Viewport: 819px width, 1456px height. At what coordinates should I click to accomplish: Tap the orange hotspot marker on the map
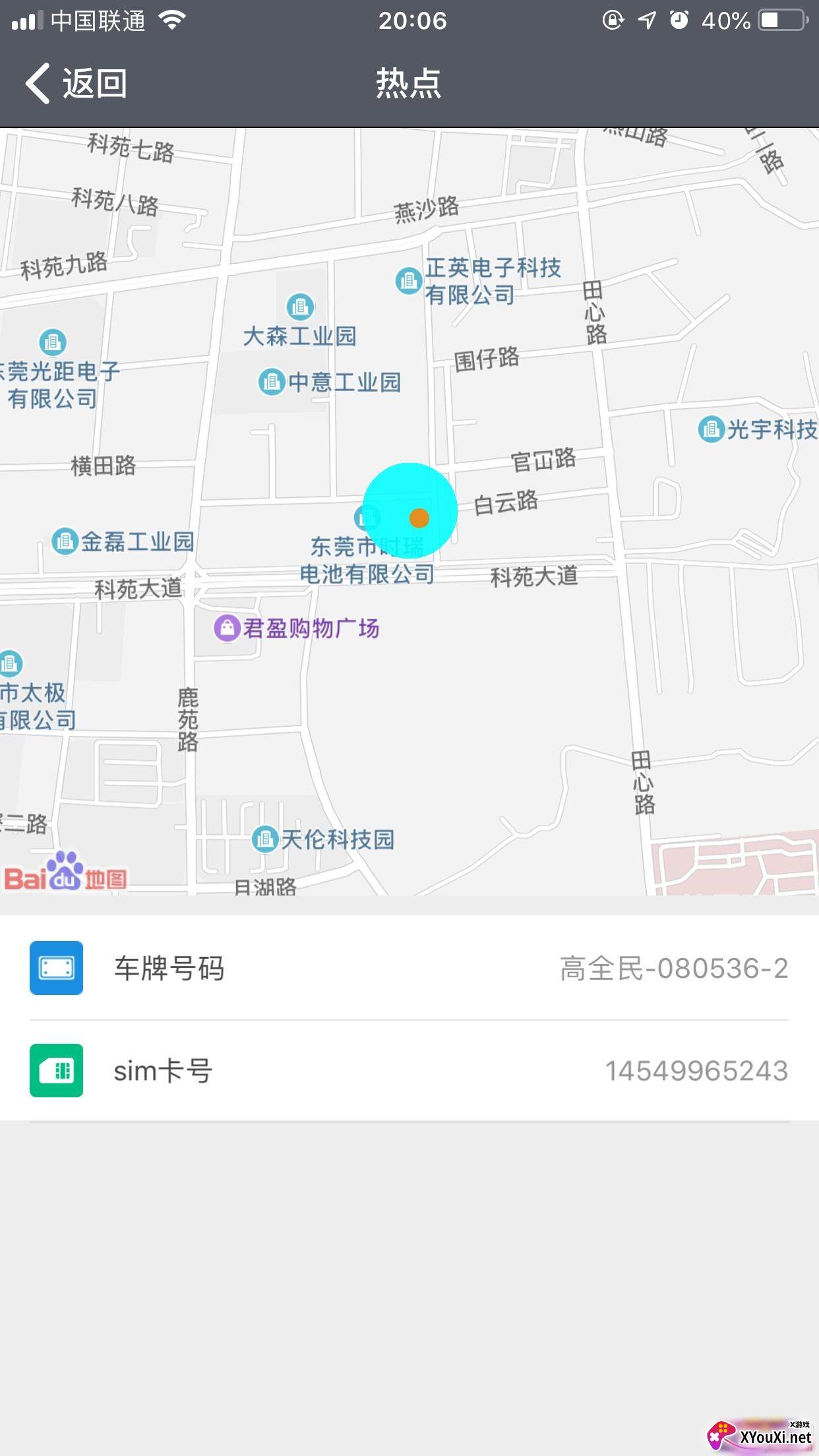(419, 518)
